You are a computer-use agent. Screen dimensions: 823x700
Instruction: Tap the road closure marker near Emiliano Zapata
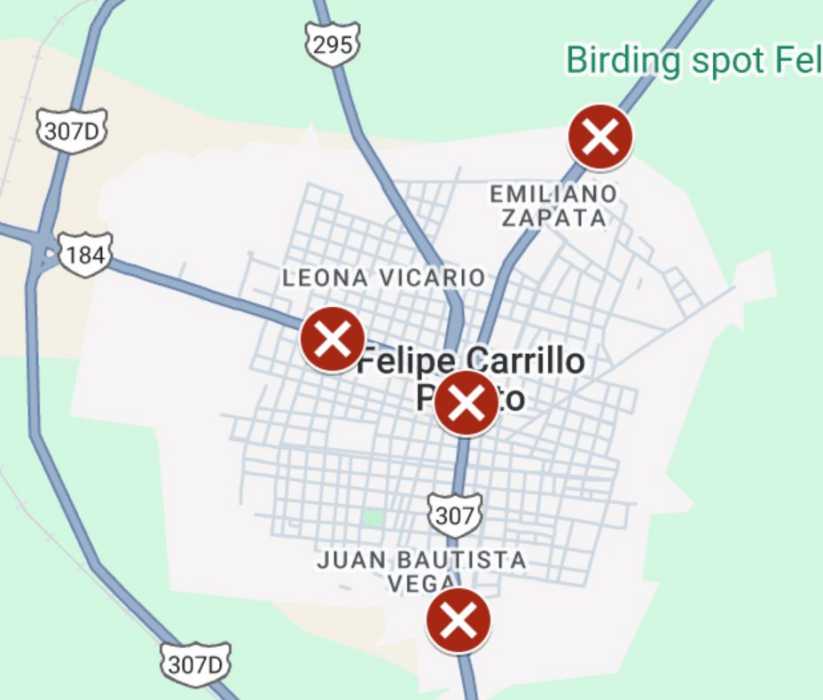600,136
